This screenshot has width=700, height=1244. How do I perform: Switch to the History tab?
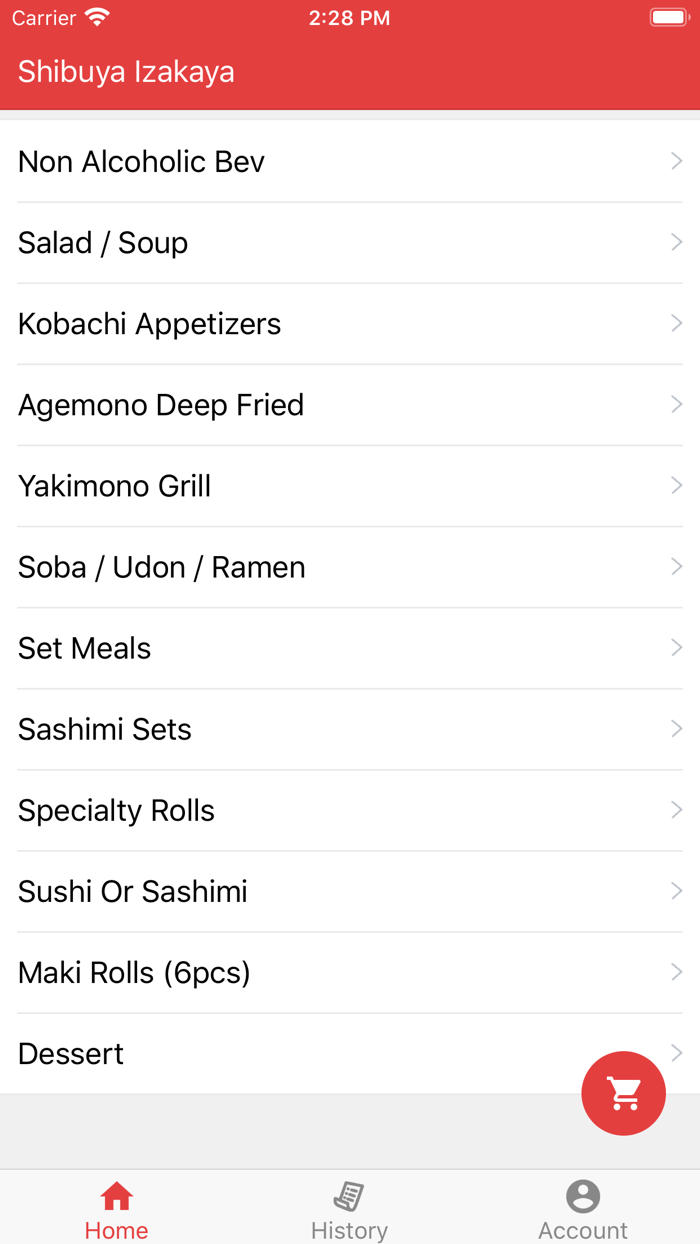(x=349, y=1210)
